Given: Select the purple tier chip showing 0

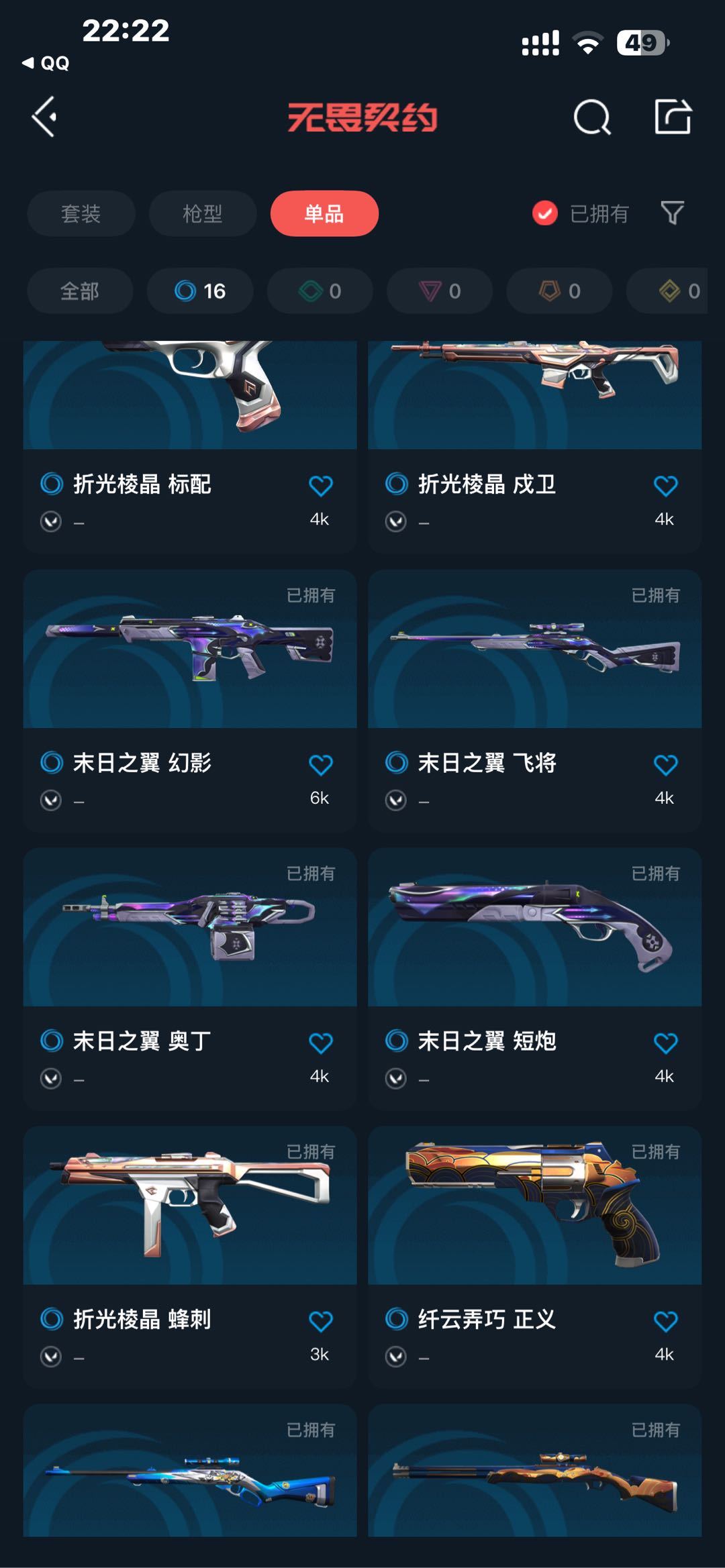Looking at the screenshot, I should (440, 291).
